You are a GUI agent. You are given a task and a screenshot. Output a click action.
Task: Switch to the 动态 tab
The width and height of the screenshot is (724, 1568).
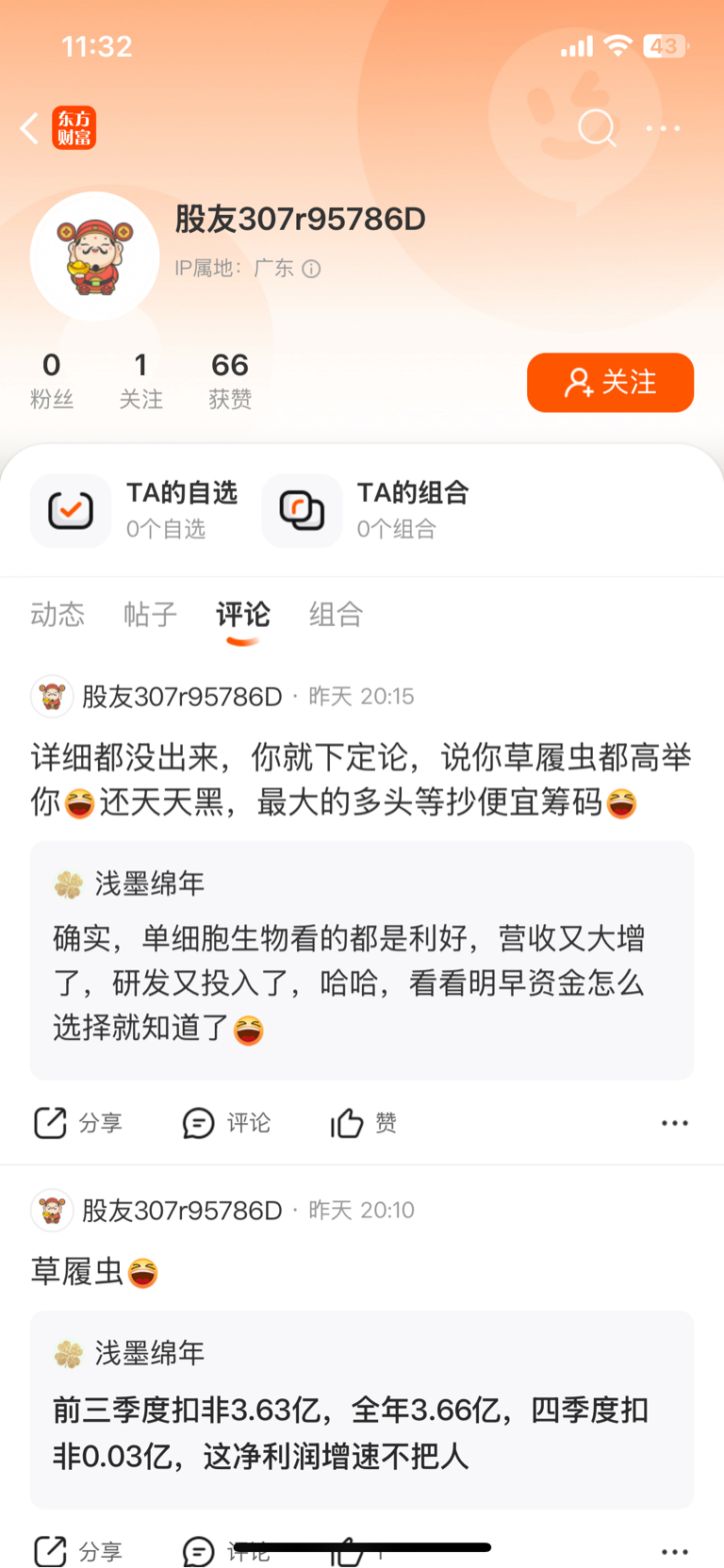[58, 613]
